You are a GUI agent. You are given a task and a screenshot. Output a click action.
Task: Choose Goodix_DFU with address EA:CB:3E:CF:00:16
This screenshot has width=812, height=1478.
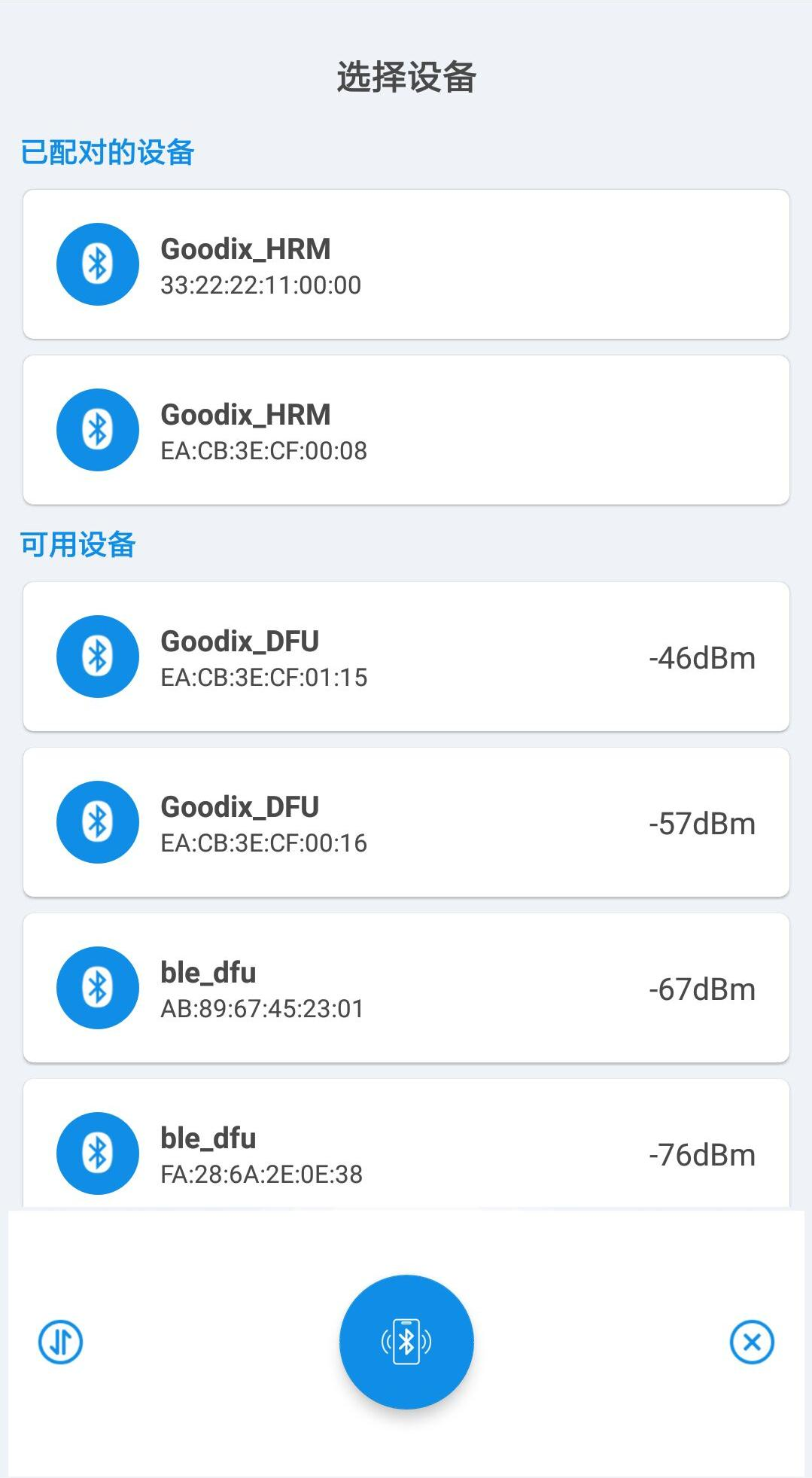pos(406,822)
